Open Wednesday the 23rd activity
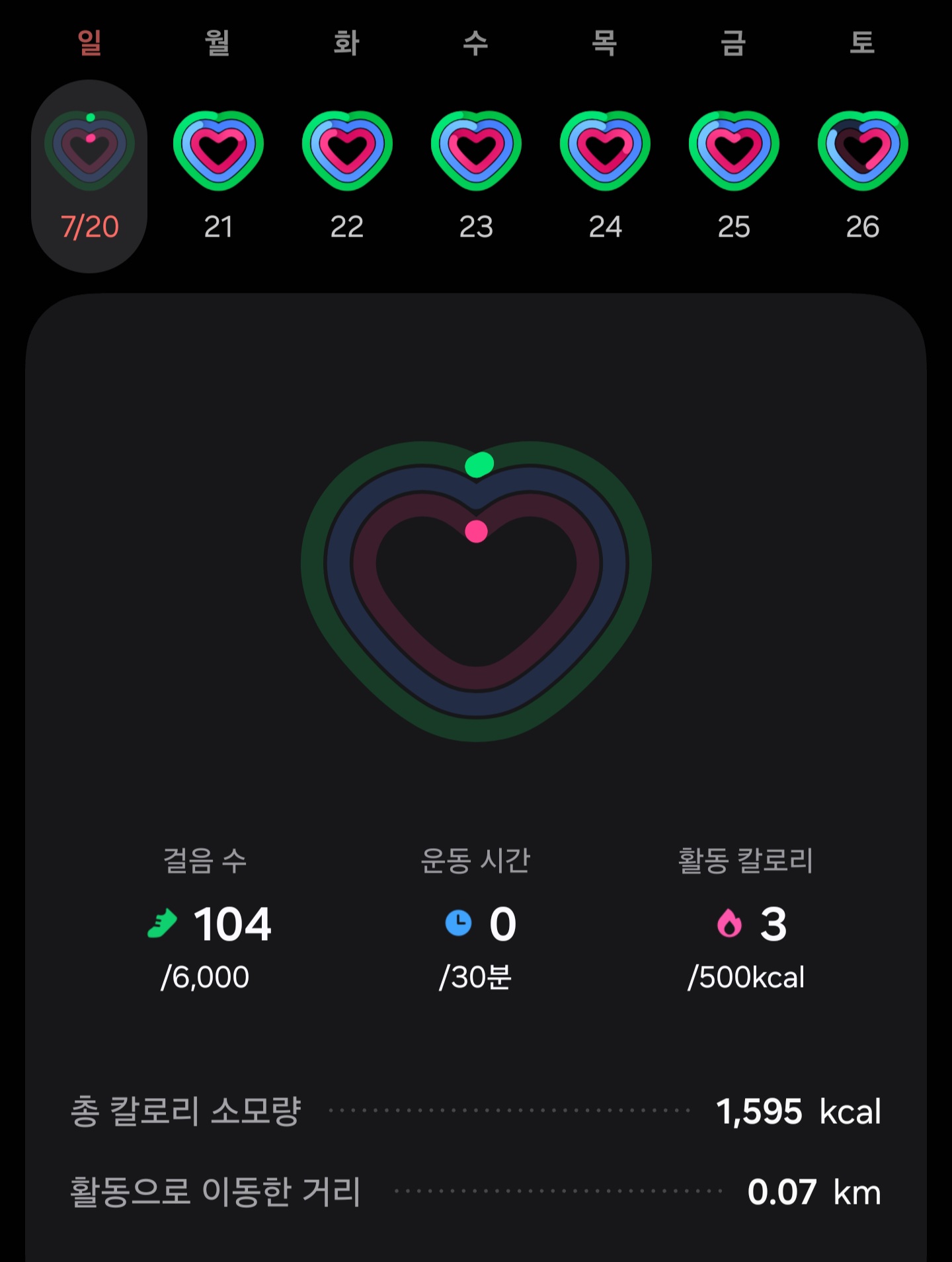The height and width of the screenshot is (1262, 952). click(476, 151)
